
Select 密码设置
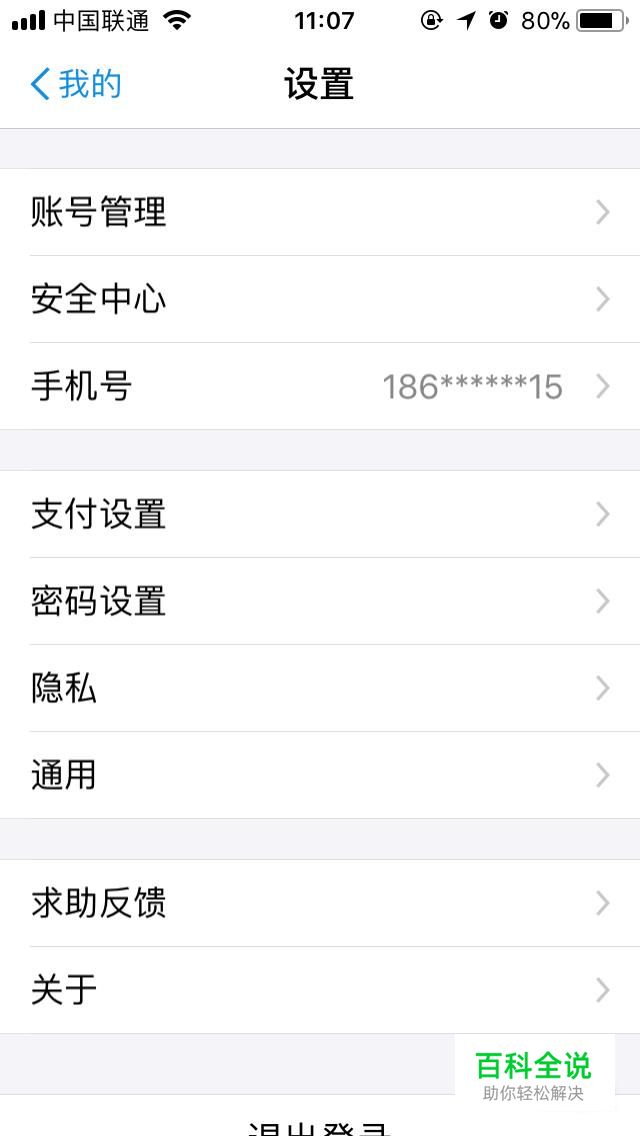320,601
